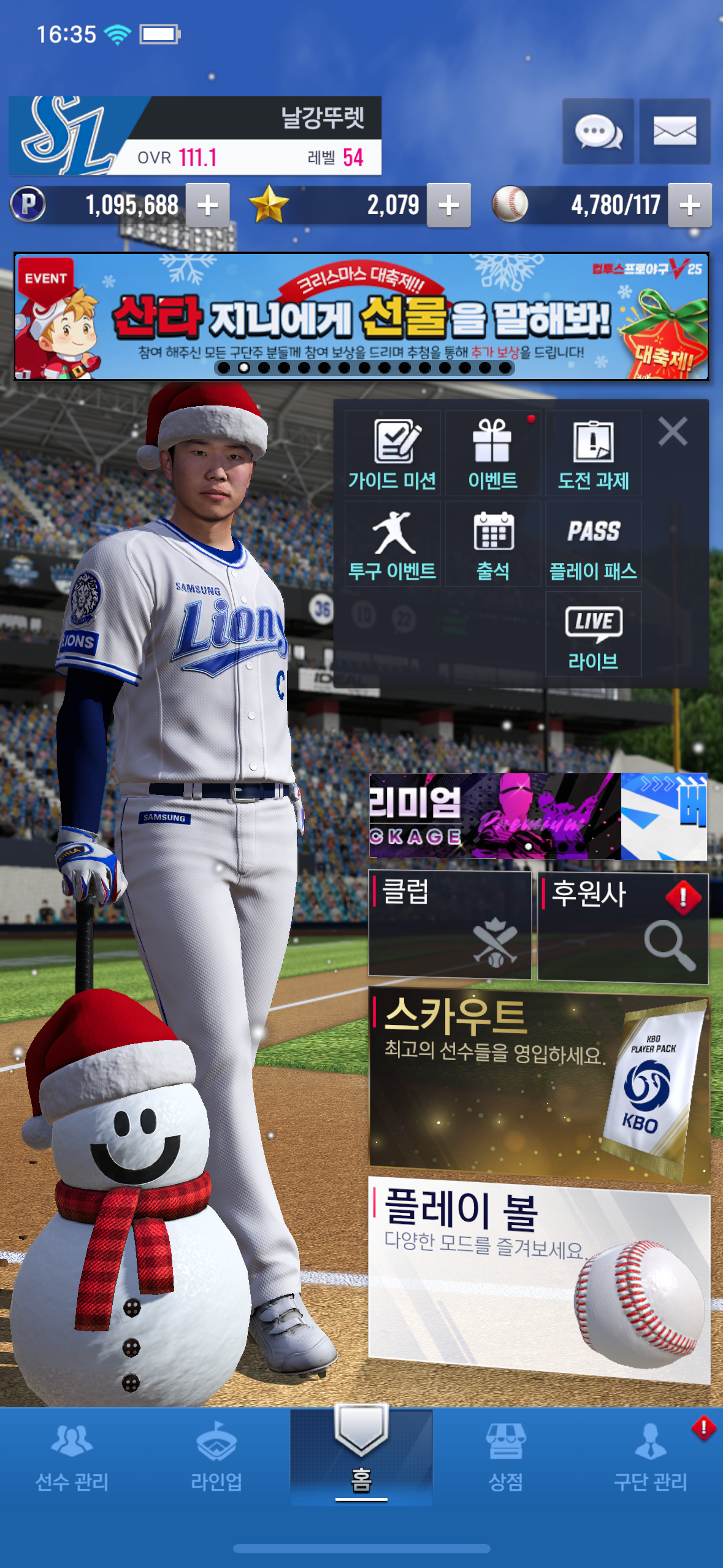This screenshot has height=1568, width=723.
Task: Open the mailbox envelope icon
Action: point(675,131)
